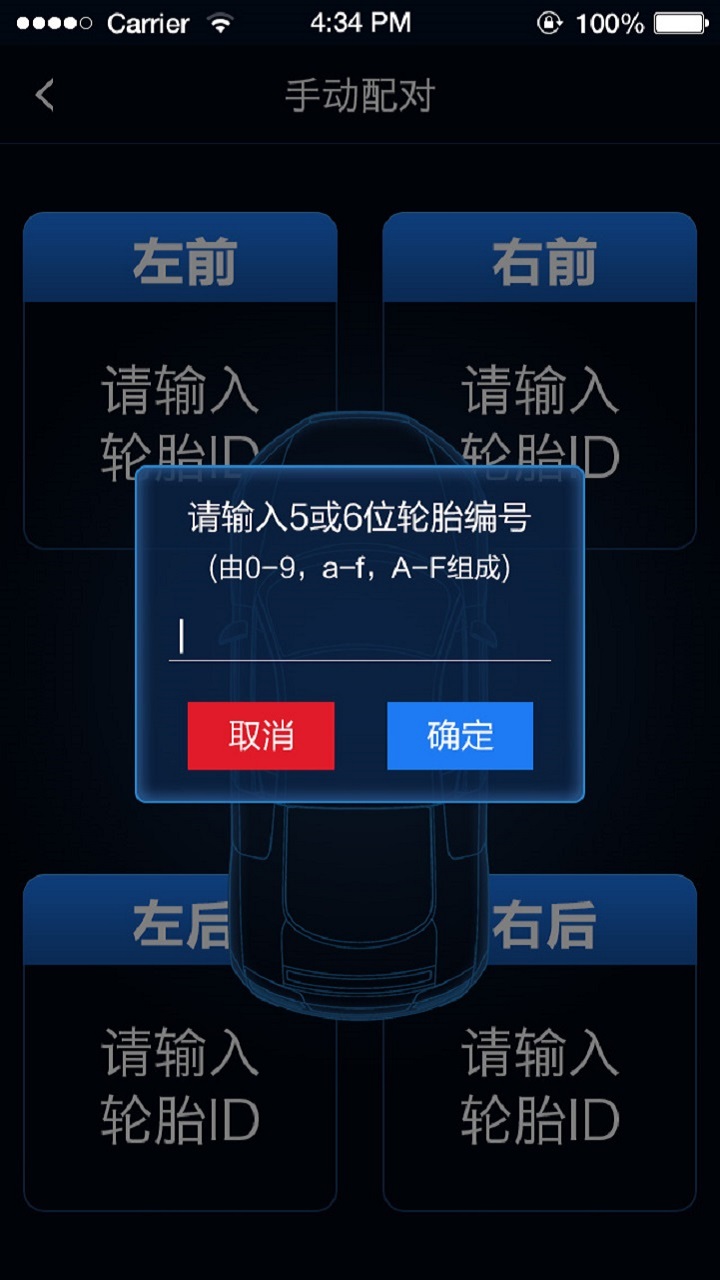720x1280 pixels.
Task: Tap the tire number input field
Action: click(x=360, y=637)
